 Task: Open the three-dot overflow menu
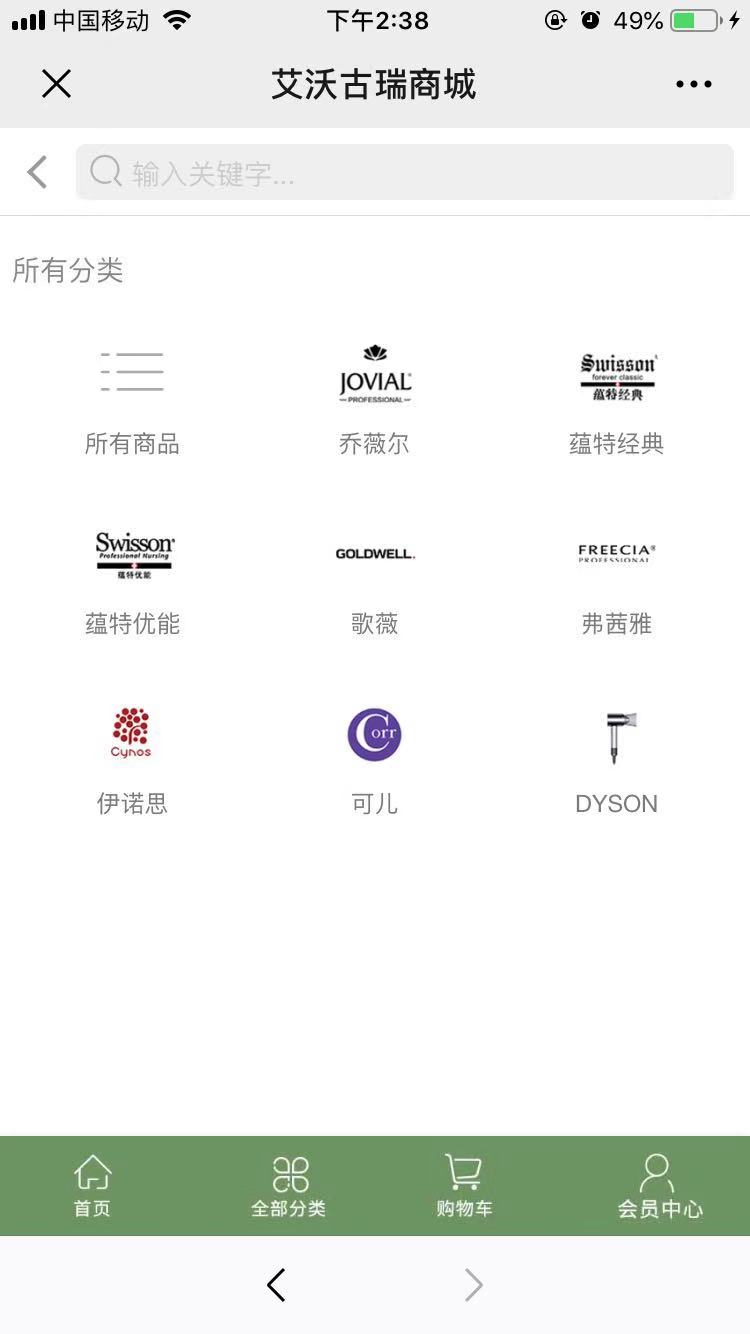[693, 84]
